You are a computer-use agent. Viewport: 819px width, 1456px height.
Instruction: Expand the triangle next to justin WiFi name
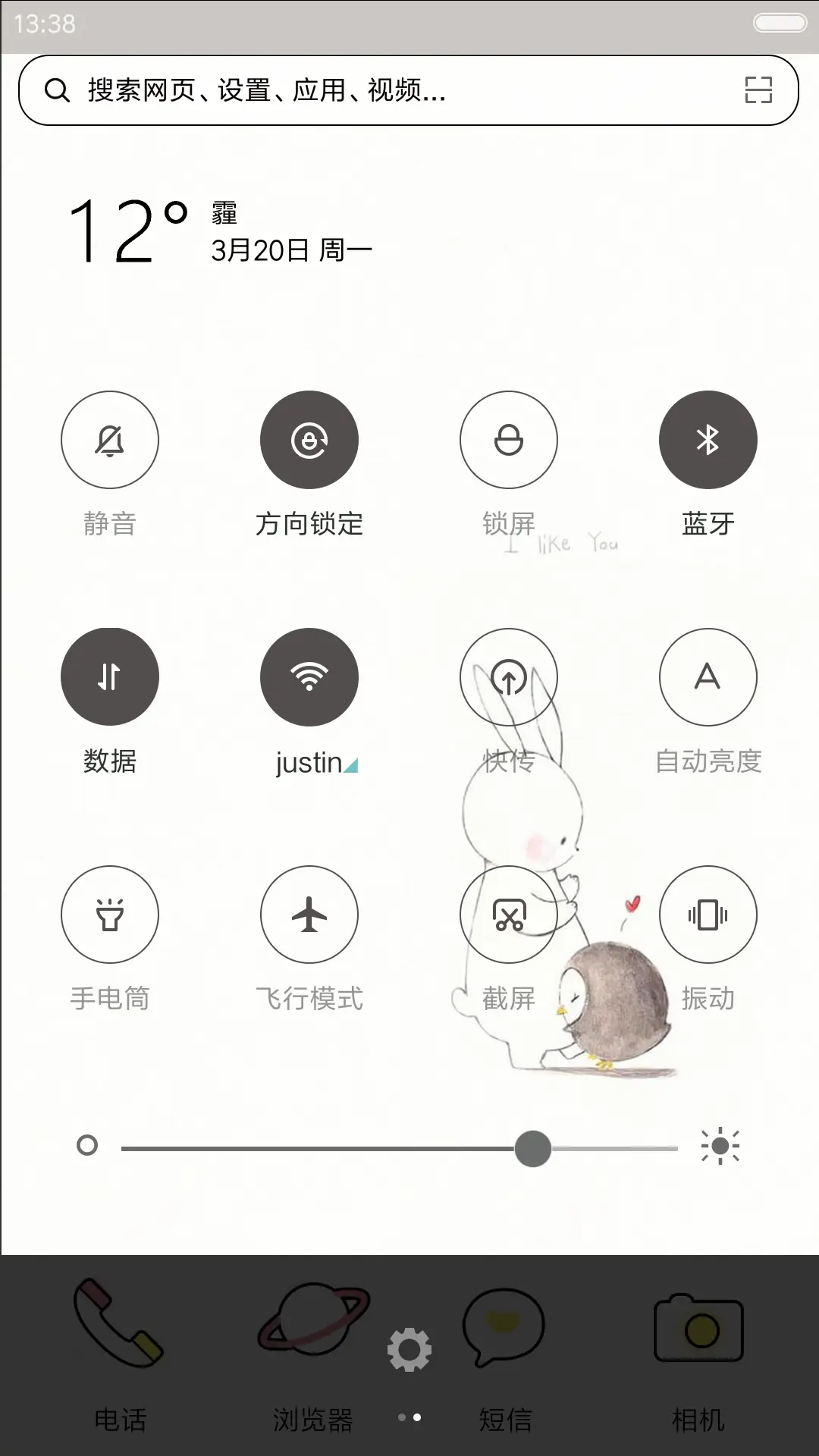point(350,764)
